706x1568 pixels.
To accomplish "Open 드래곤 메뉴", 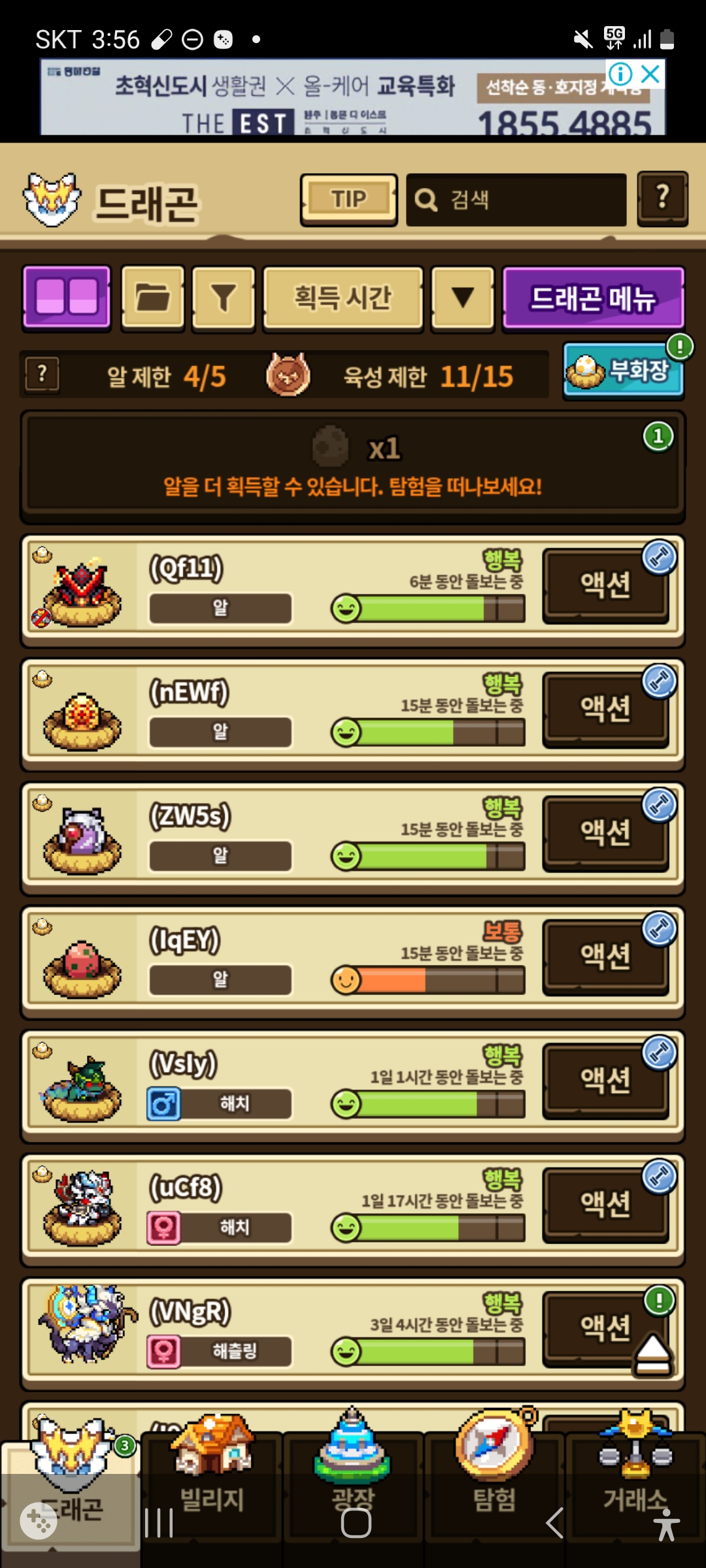I will 593,299.
